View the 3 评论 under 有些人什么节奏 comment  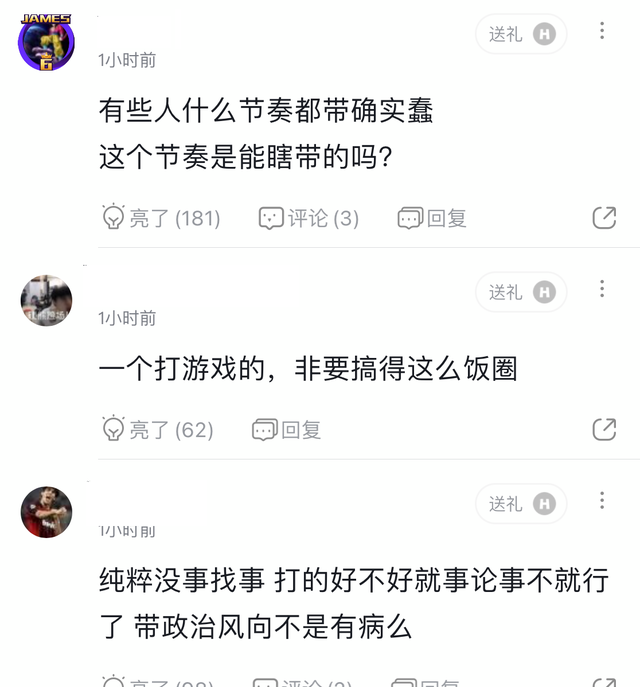308,218
